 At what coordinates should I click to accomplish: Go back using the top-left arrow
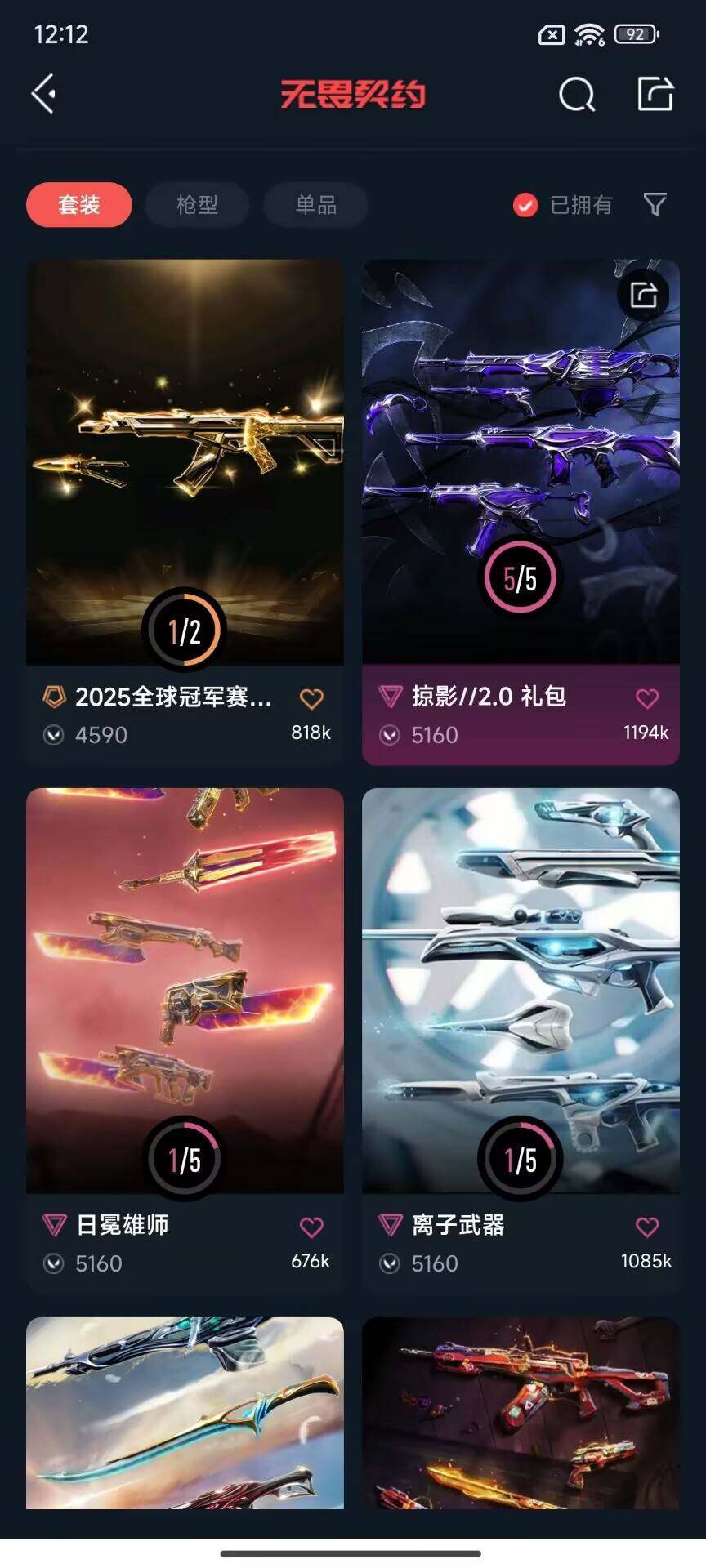coord(44,94)
